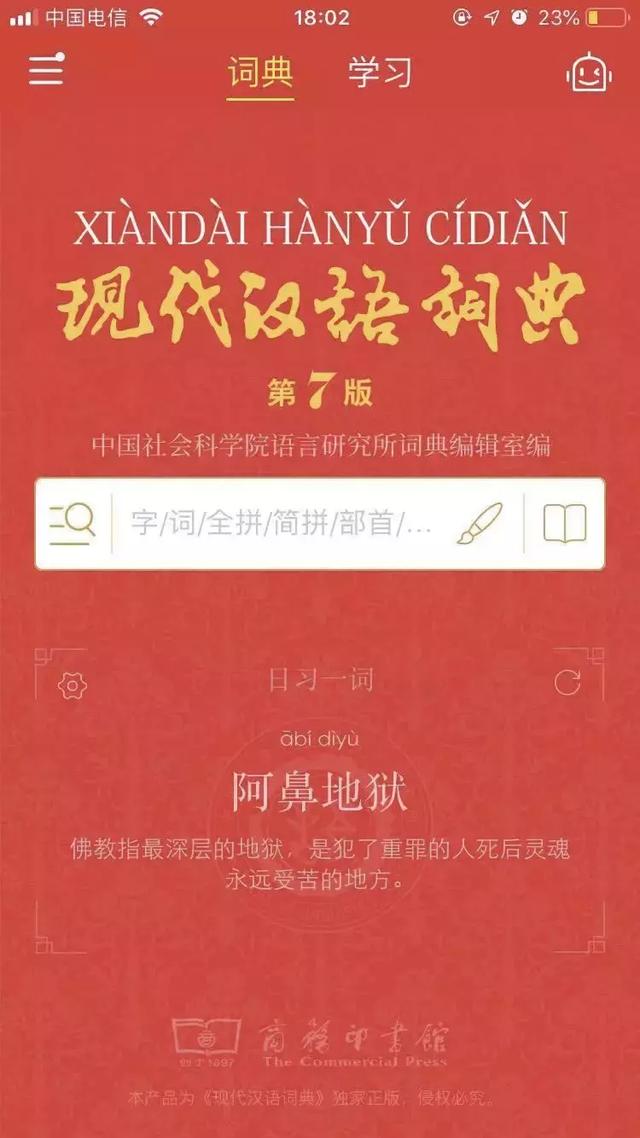Open handwriting input brush

point(480,524)
